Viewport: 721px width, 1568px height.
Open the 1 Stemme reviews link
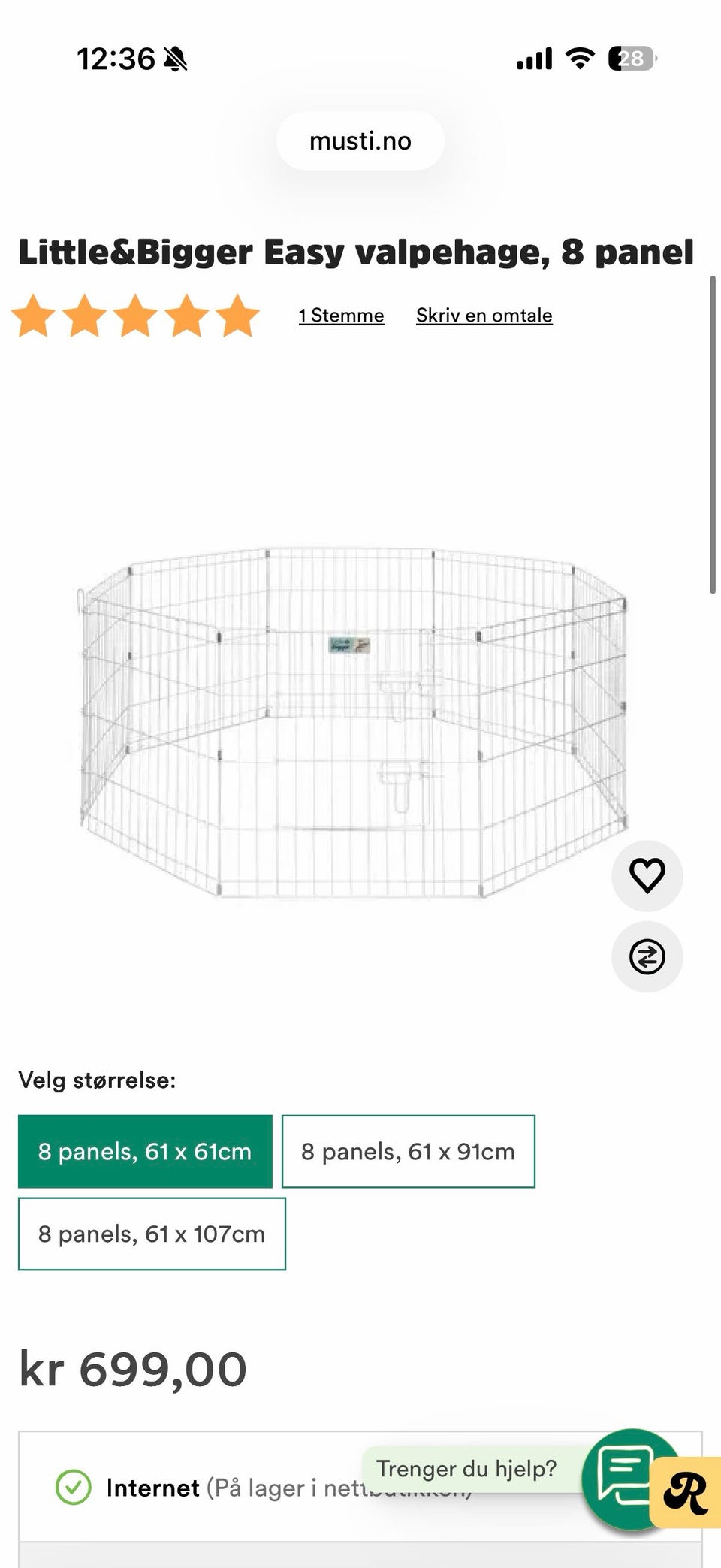pyautogui.click(x=341, y=316)
